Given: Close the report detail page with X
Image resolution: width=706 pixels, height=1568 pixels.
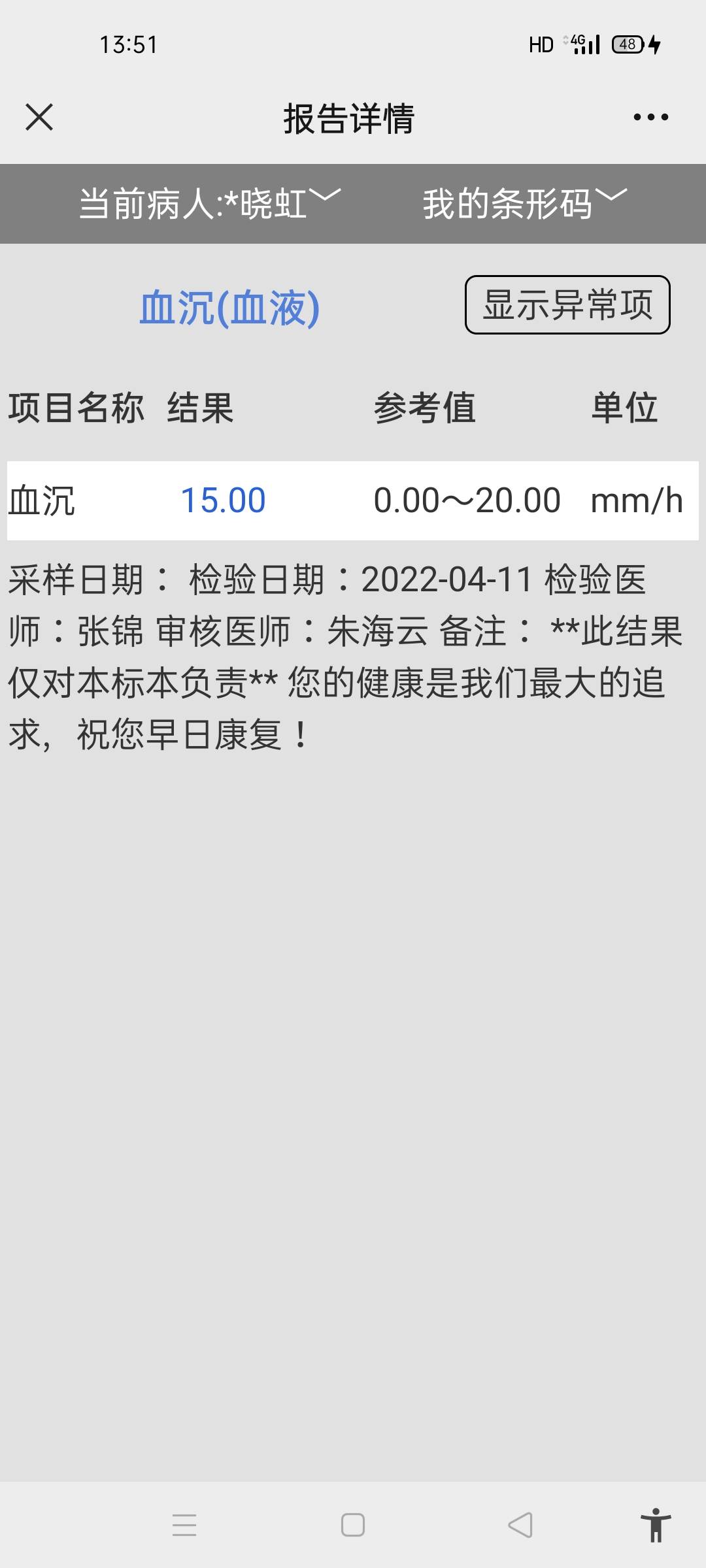Looking at the screenshot, I should click(39, 118).
